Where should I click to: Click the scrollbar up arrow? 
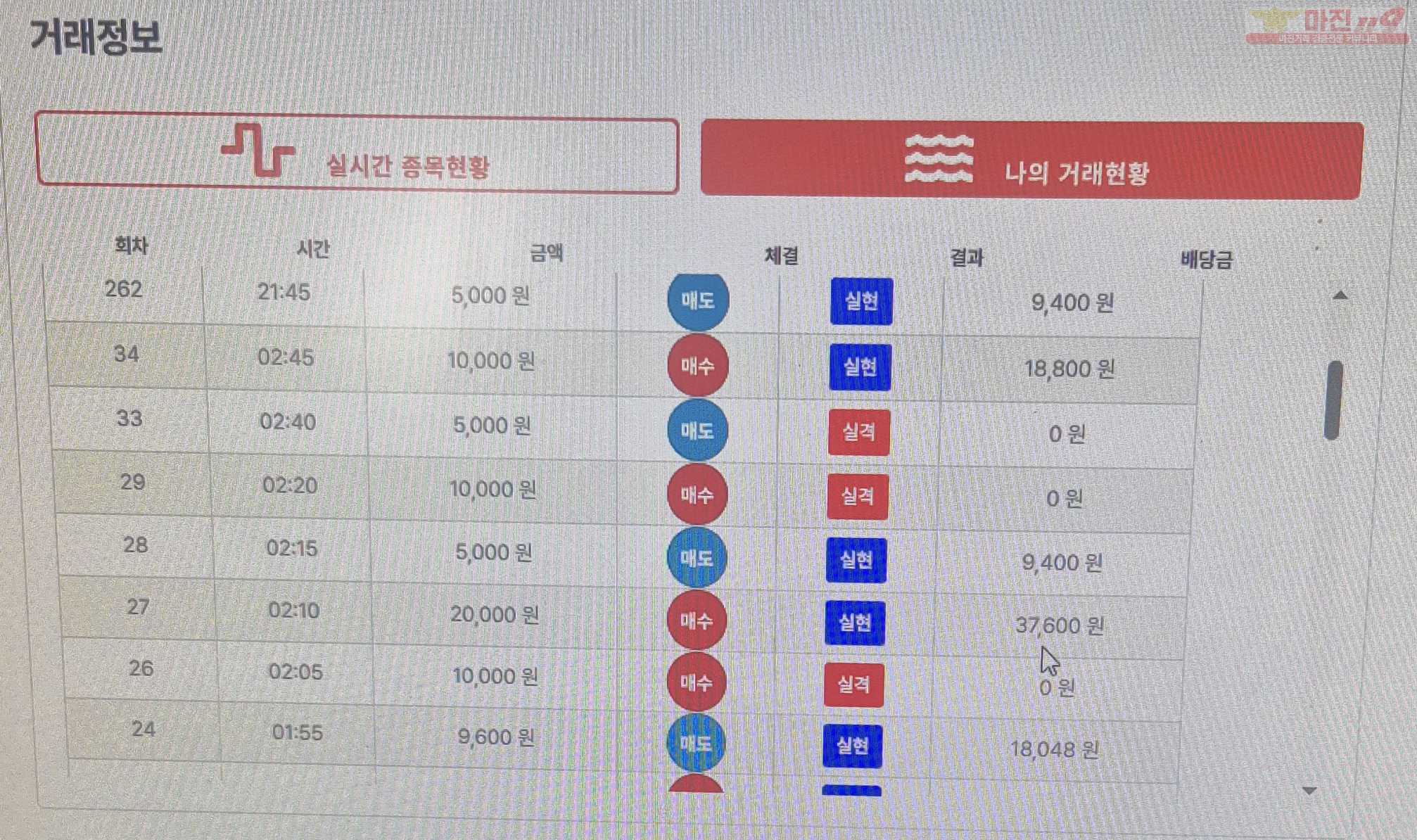coord(1340,295)
